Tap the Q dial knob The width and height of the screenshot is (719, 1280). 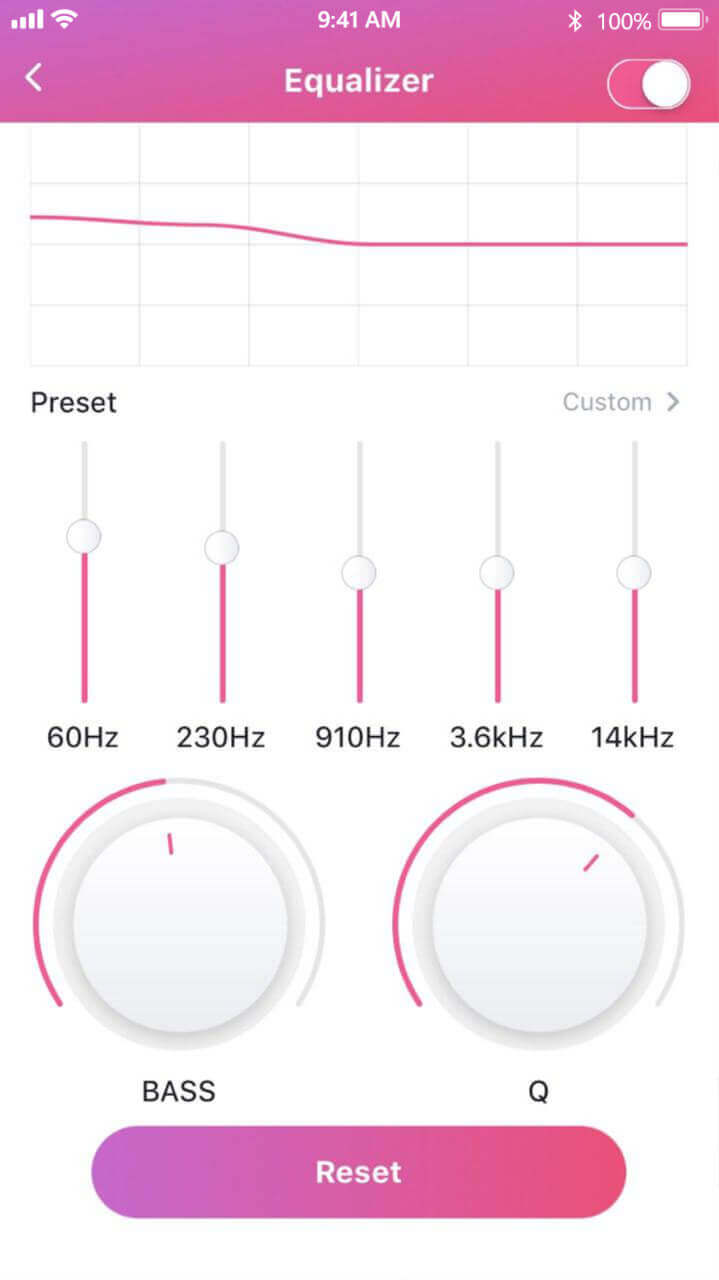[539, 923]
